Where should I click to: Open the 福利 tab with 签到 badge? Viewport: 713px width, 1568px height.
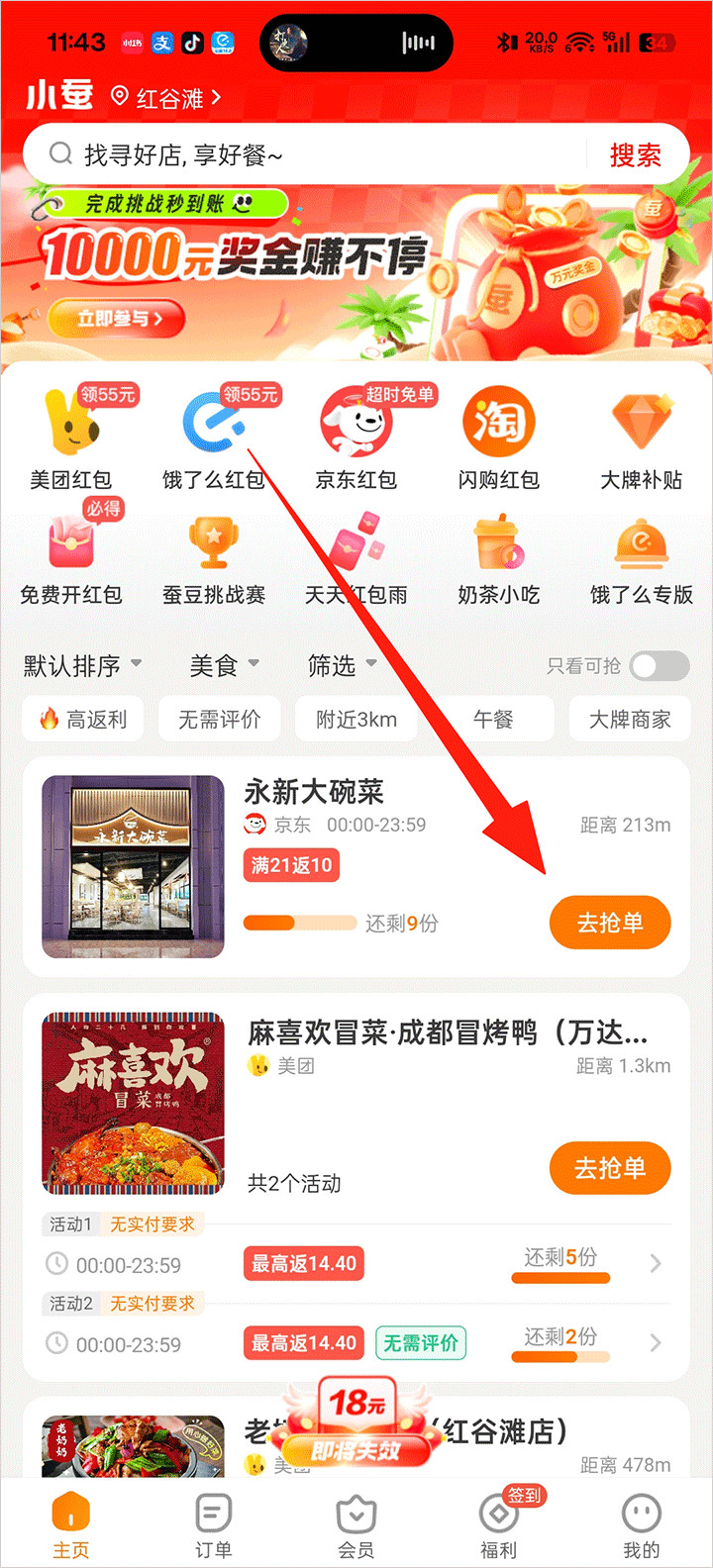tap(498, 1524)
